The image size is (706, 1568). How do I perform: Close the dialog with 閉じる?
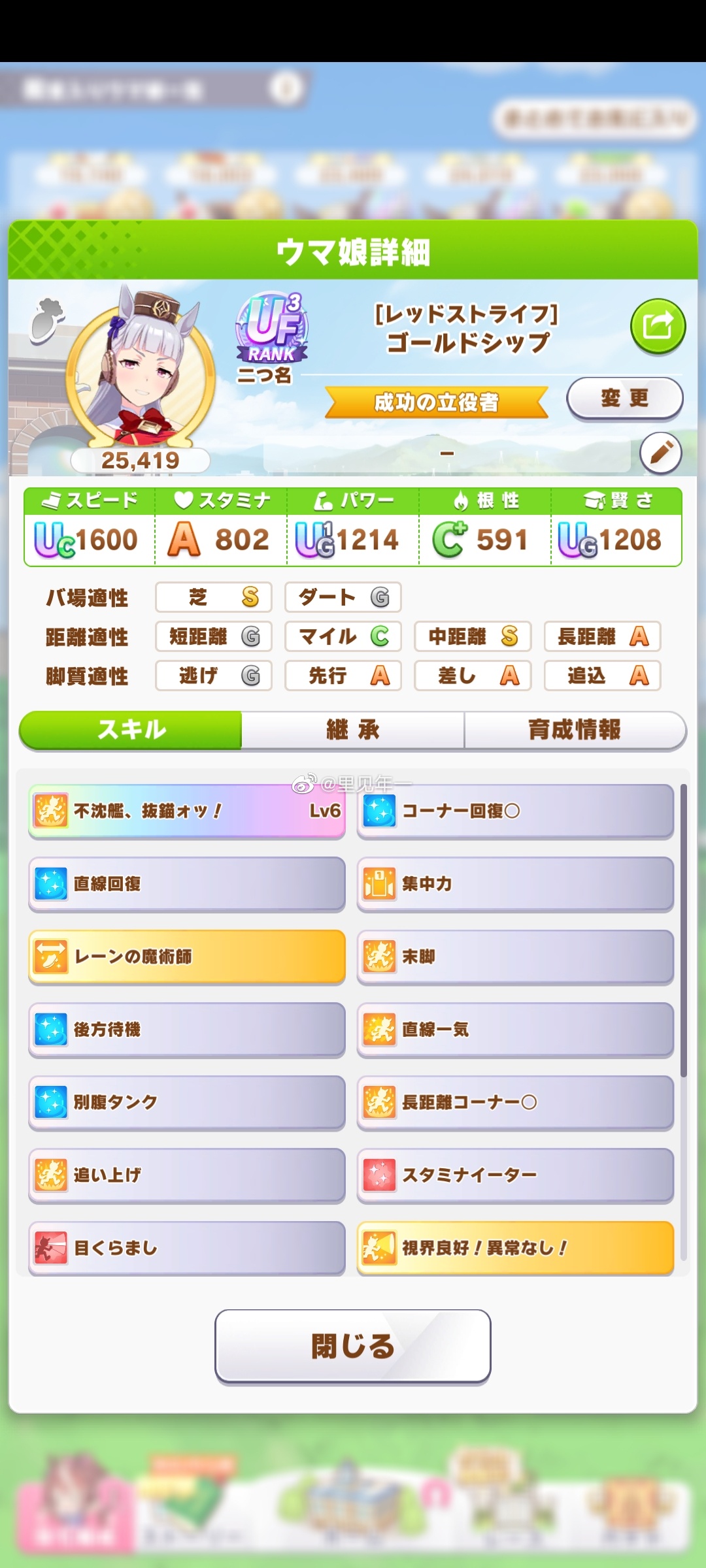pos(353,1346)
